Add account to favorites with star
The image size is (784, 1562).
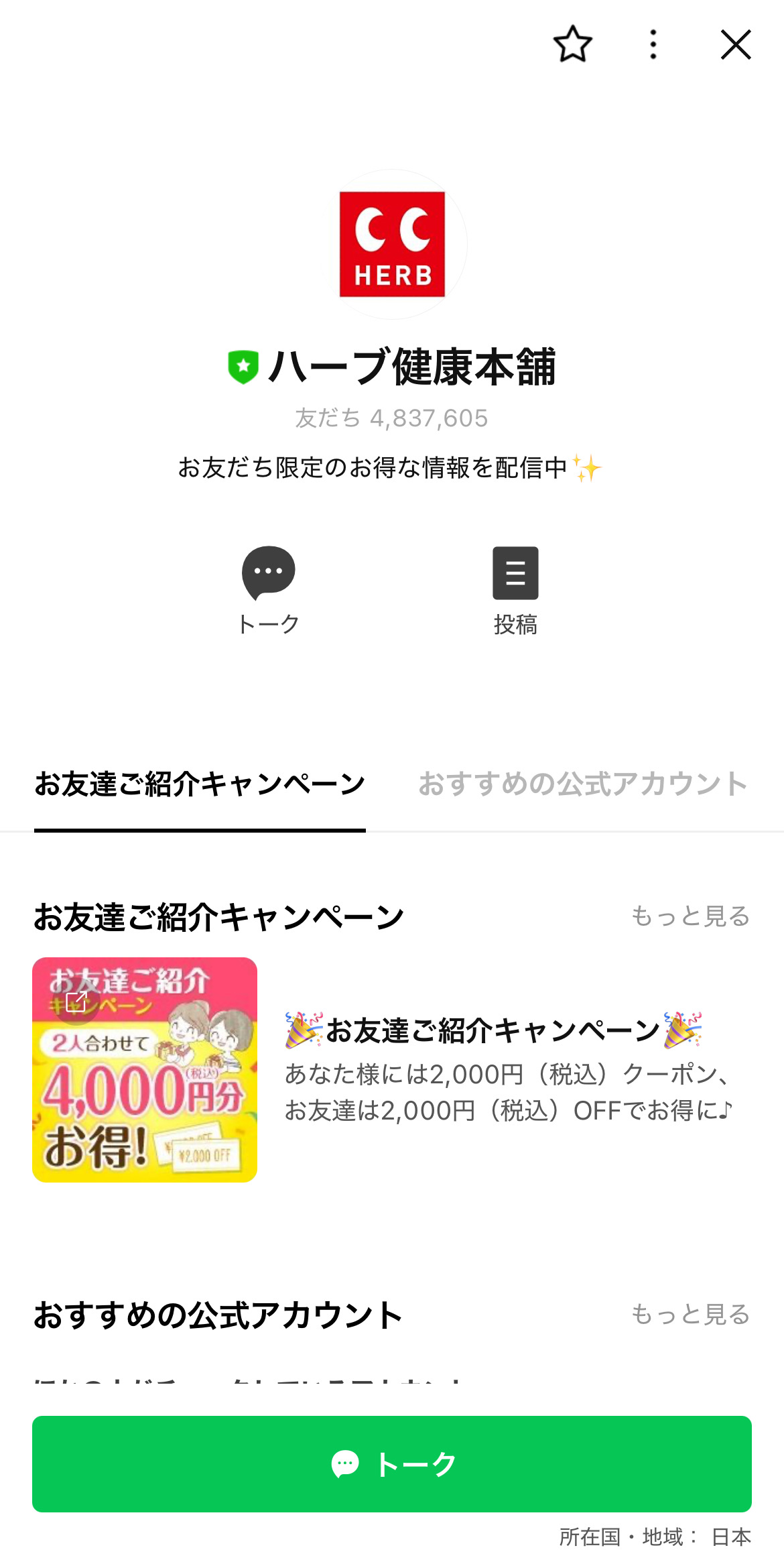coord(572,45)
